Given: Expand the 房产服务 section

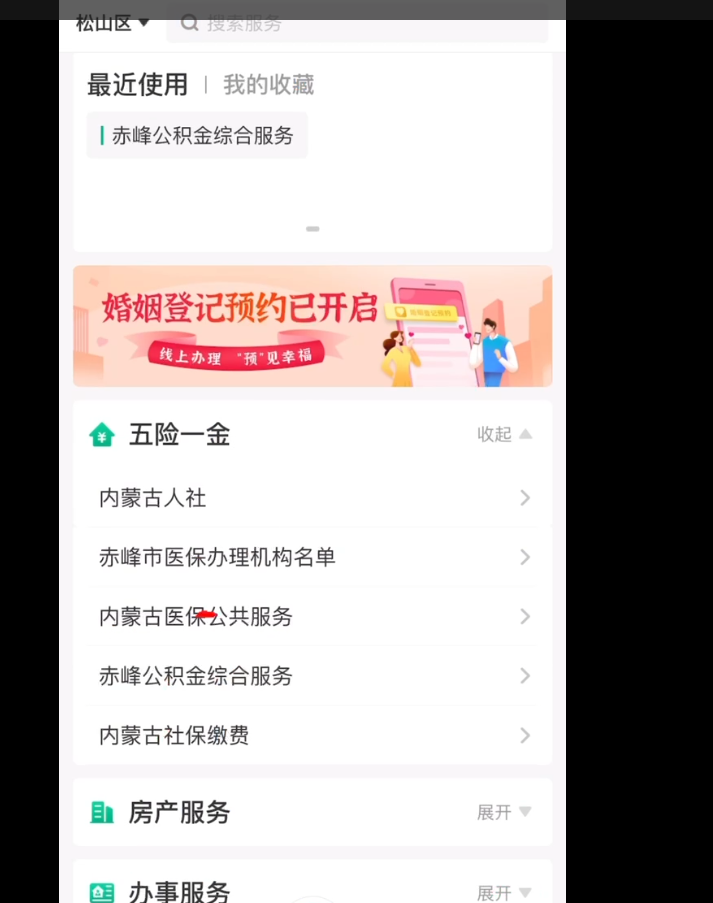Looking at the screenshot, I should pos(504,812).
